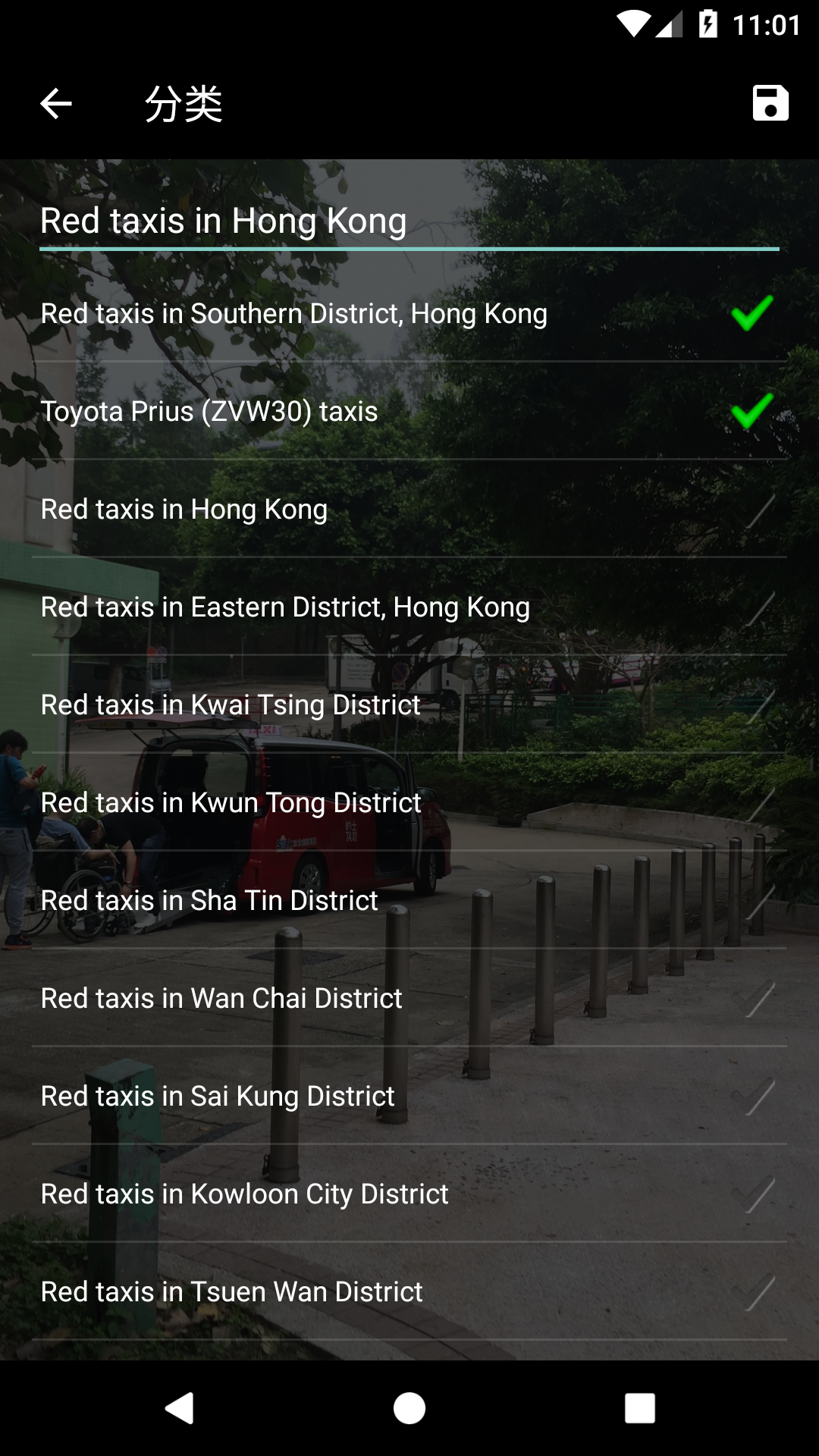This screenshot has height=1456, width=819.
Task: Add Red taxis in Kwai Tsing District
Action: 409,705
